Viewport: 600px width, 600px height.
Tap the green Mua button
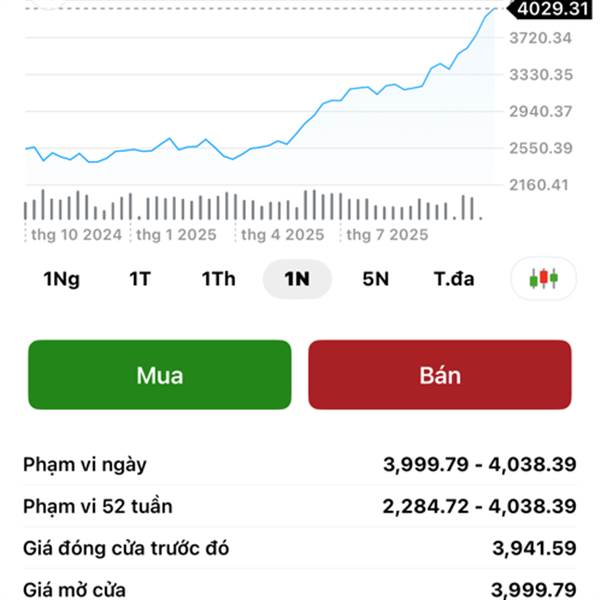(x=160, y=375)
